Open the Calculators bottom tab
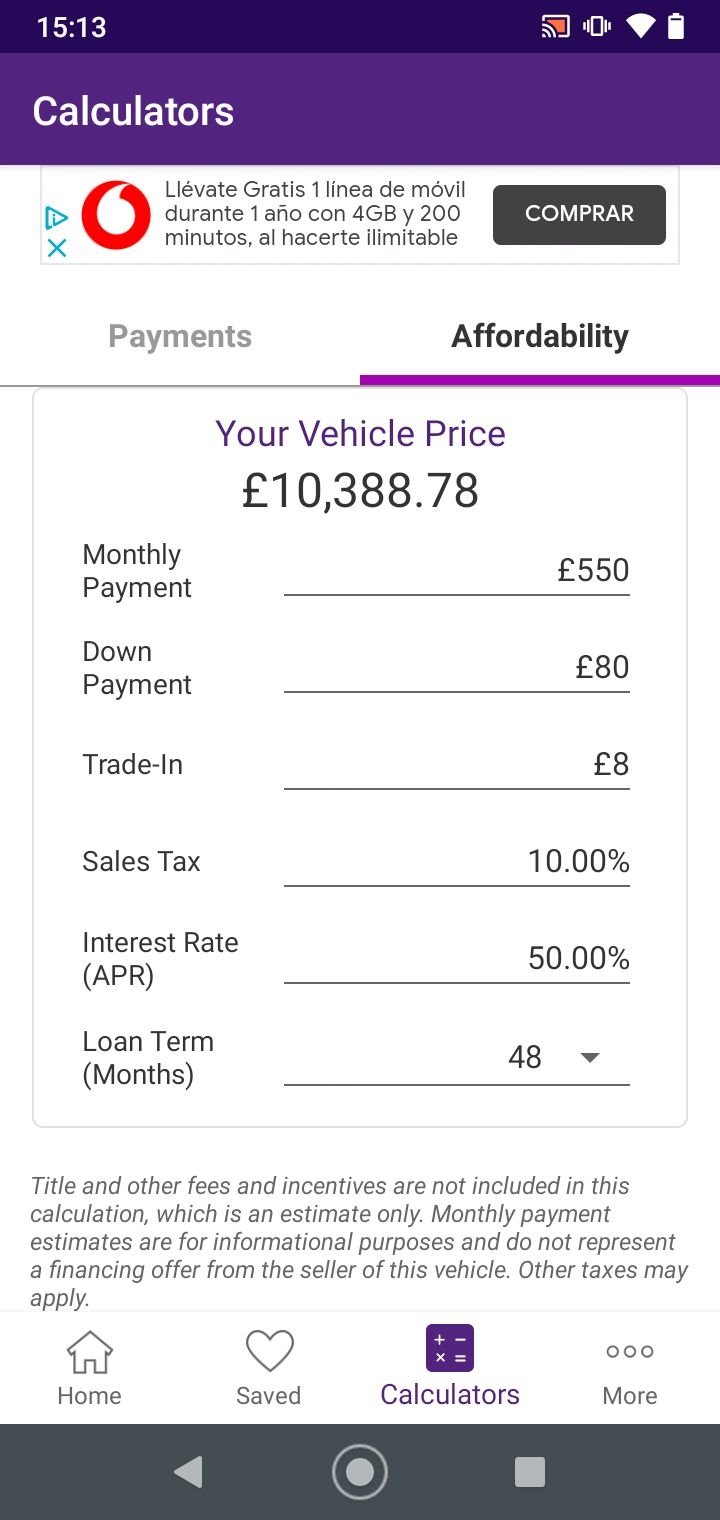The image size is (720, 1520). click(x=450, y=1368)
